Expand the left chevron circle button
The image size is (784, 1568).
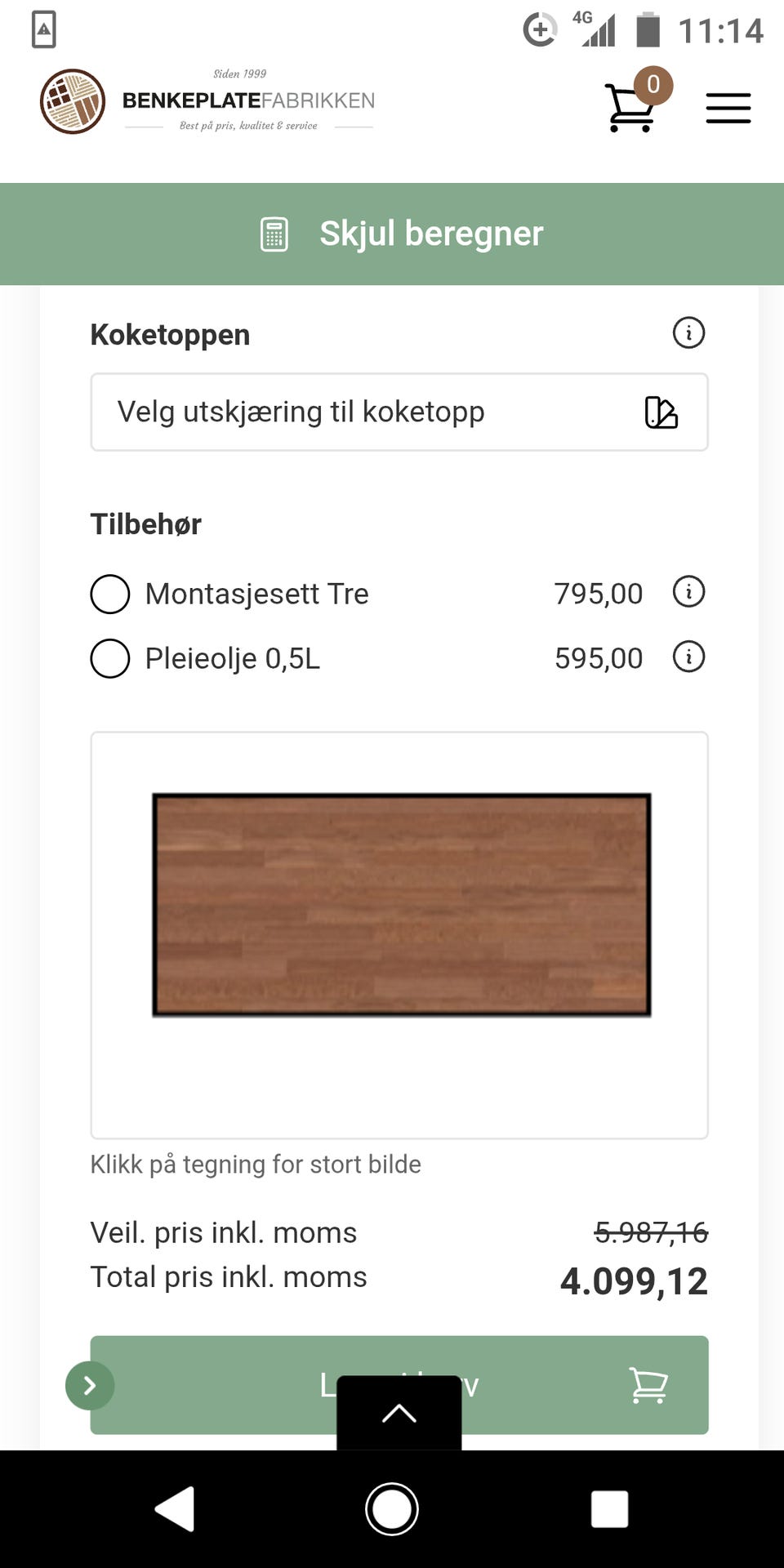91,1385
